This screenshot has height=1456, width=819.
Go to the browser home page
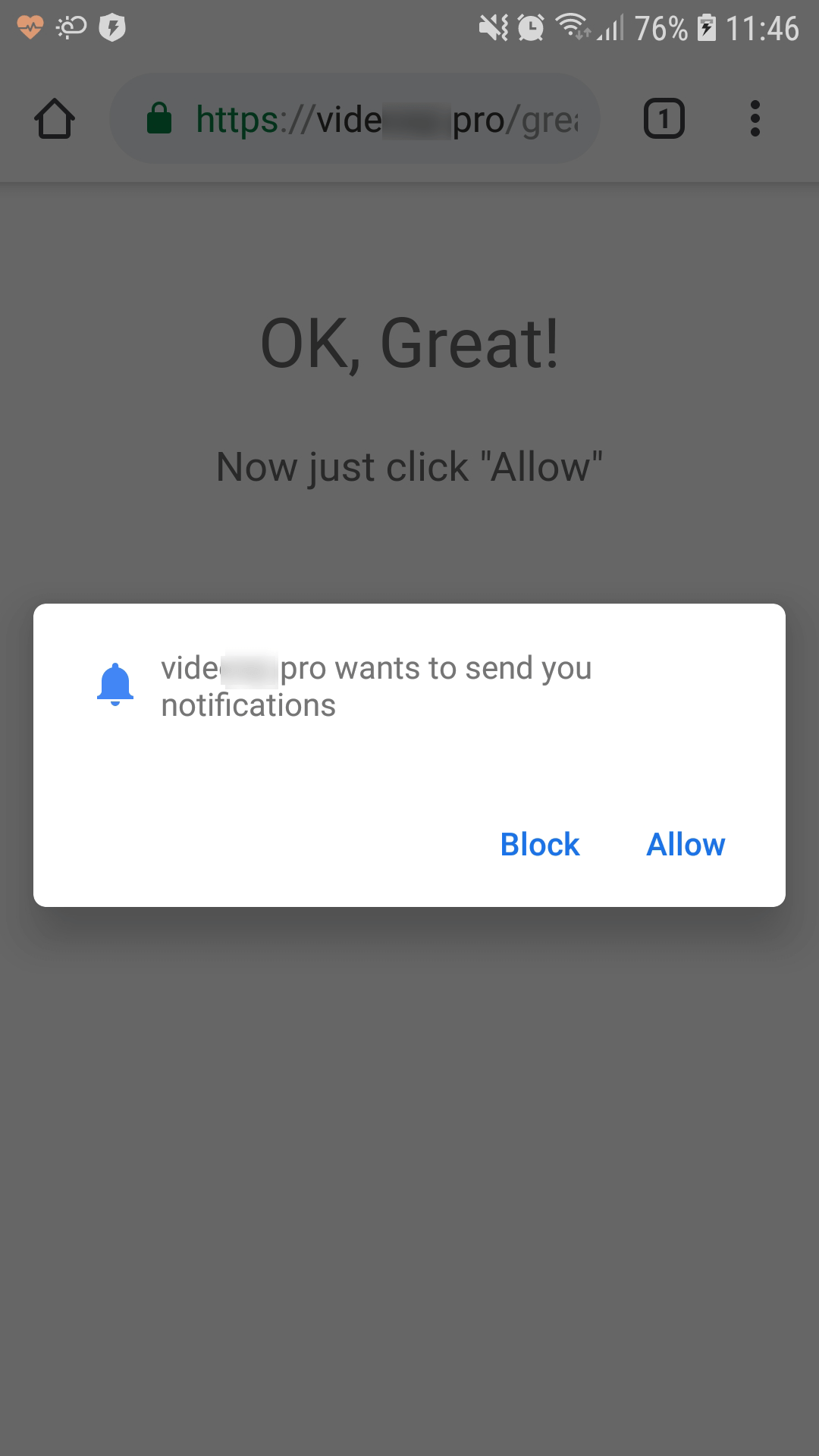55,119
